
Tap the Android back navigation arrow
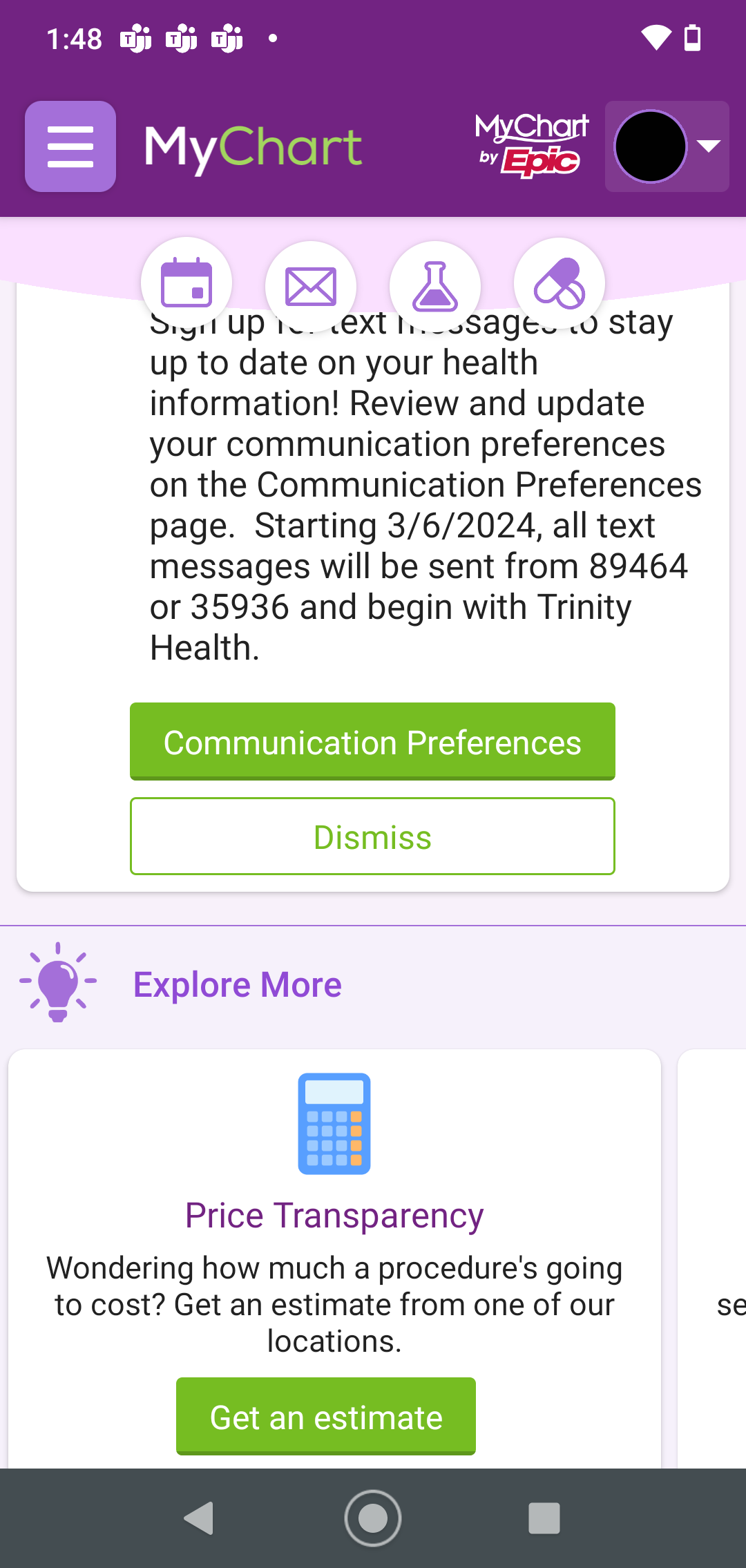(197, 1519)
